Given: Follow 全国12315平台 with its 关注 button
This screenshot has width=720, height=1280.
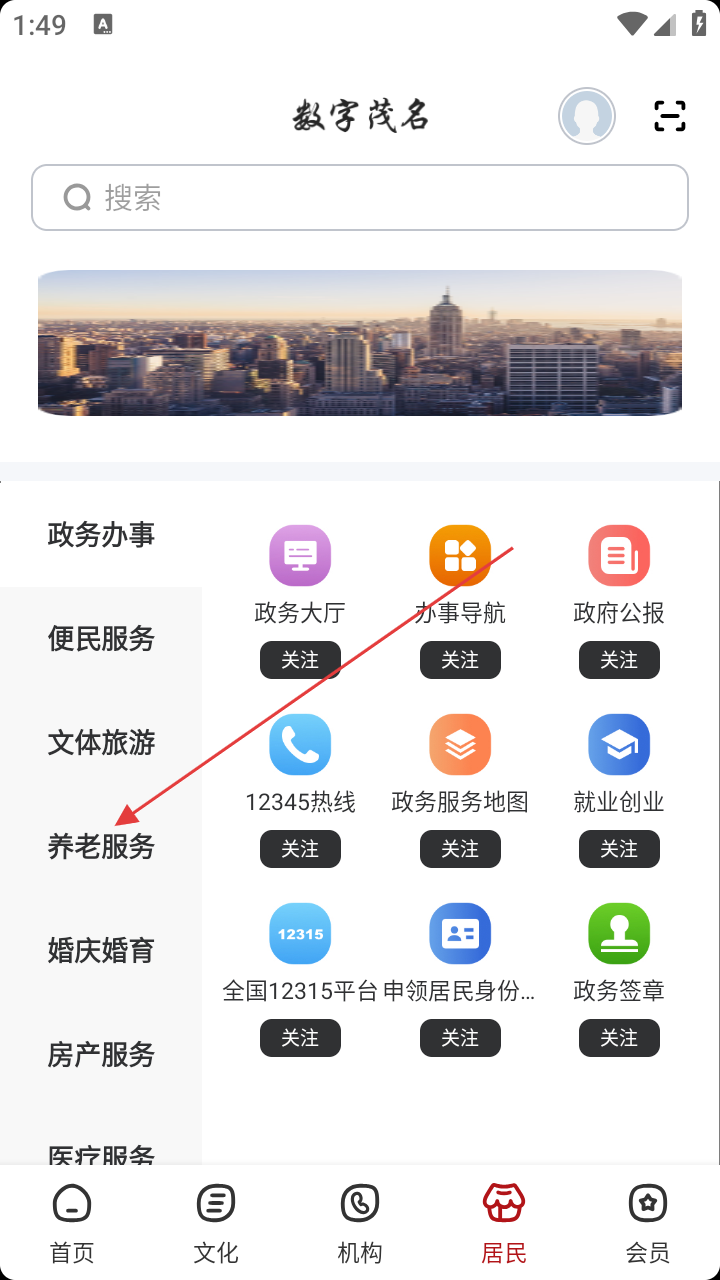Looking at the screenshot, I should [300, 1038].
